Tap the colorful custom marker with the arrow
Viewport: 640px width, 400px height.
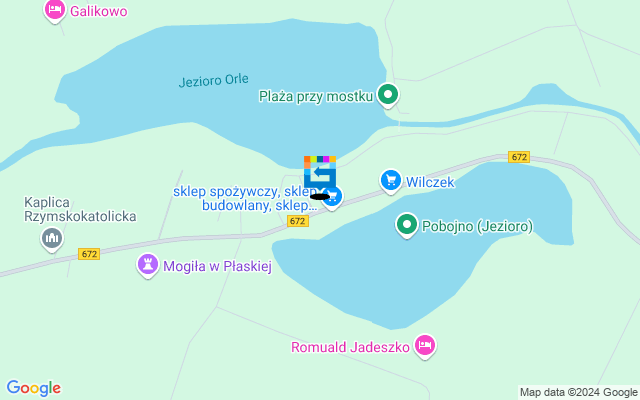(320, 174)
